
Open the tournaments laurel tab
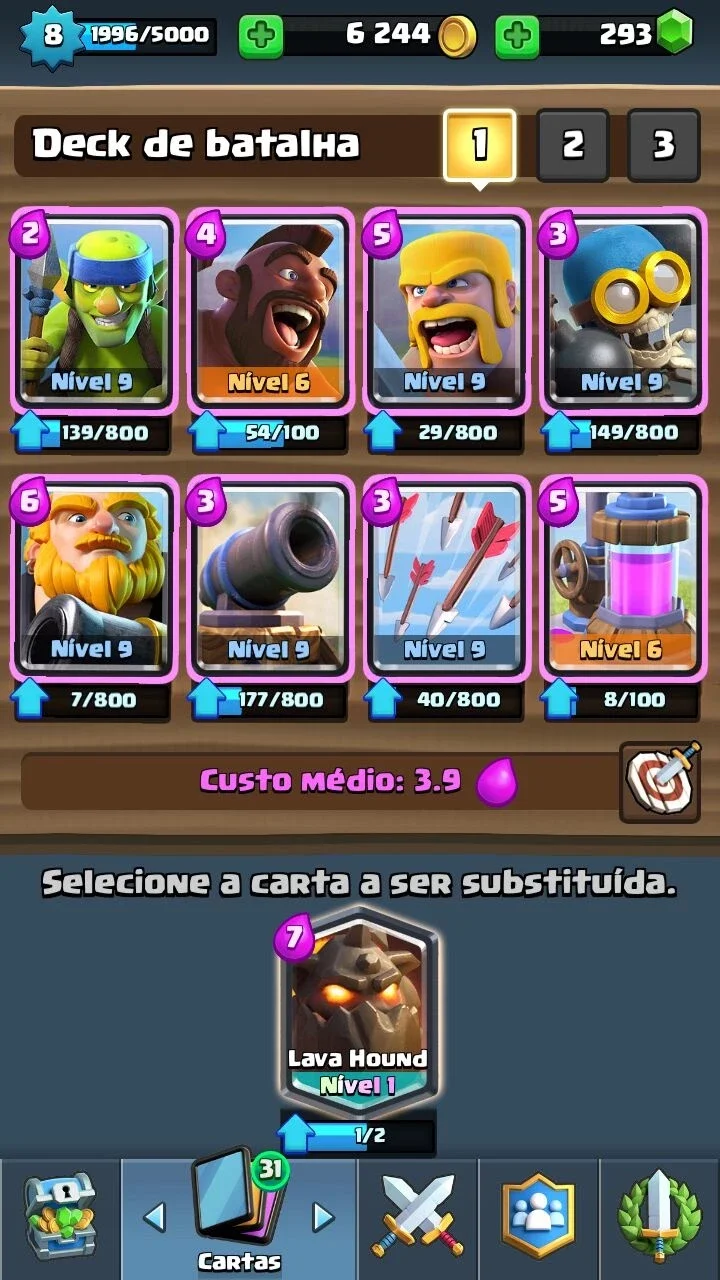tap(660, 1218)
